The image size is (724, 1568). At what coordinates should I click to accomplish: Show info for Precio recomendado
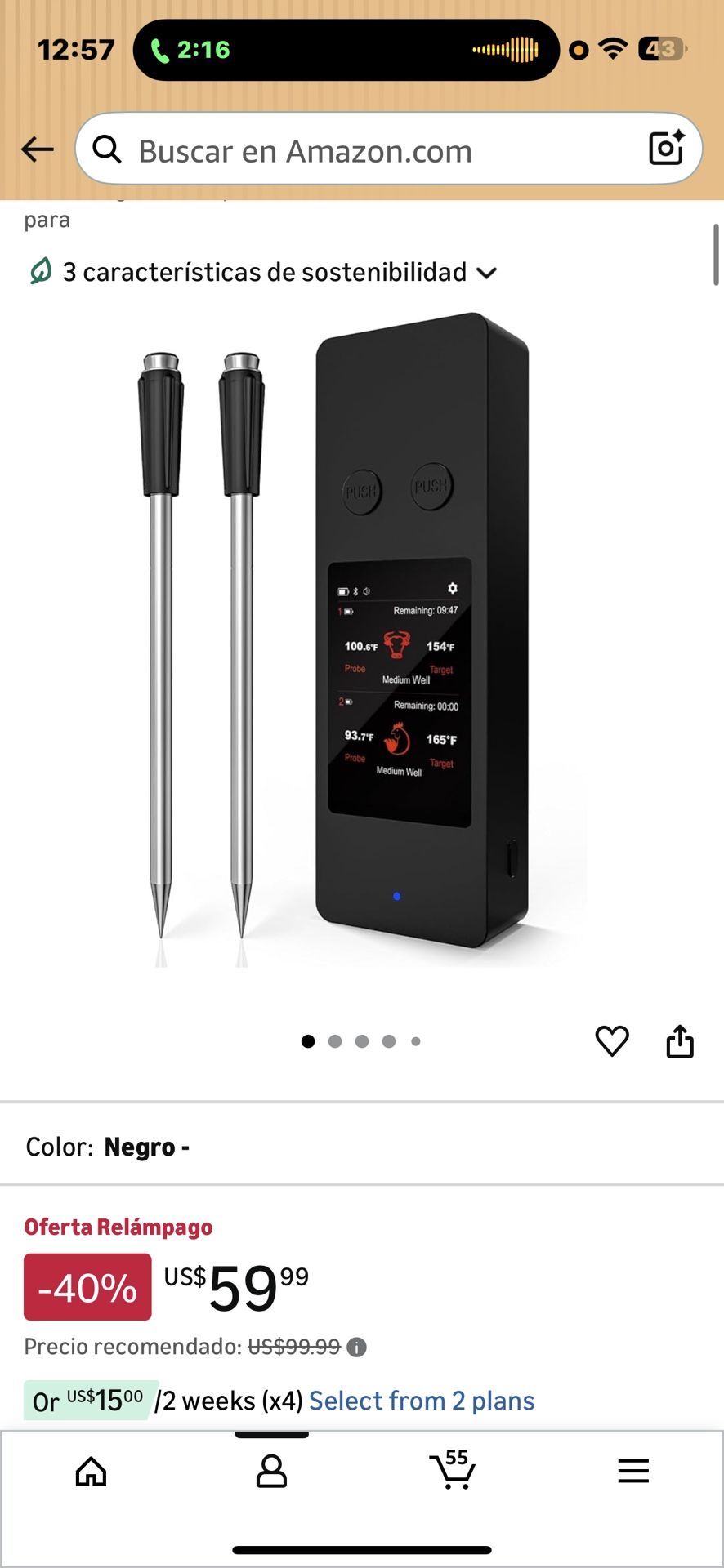click(357, 1347)
